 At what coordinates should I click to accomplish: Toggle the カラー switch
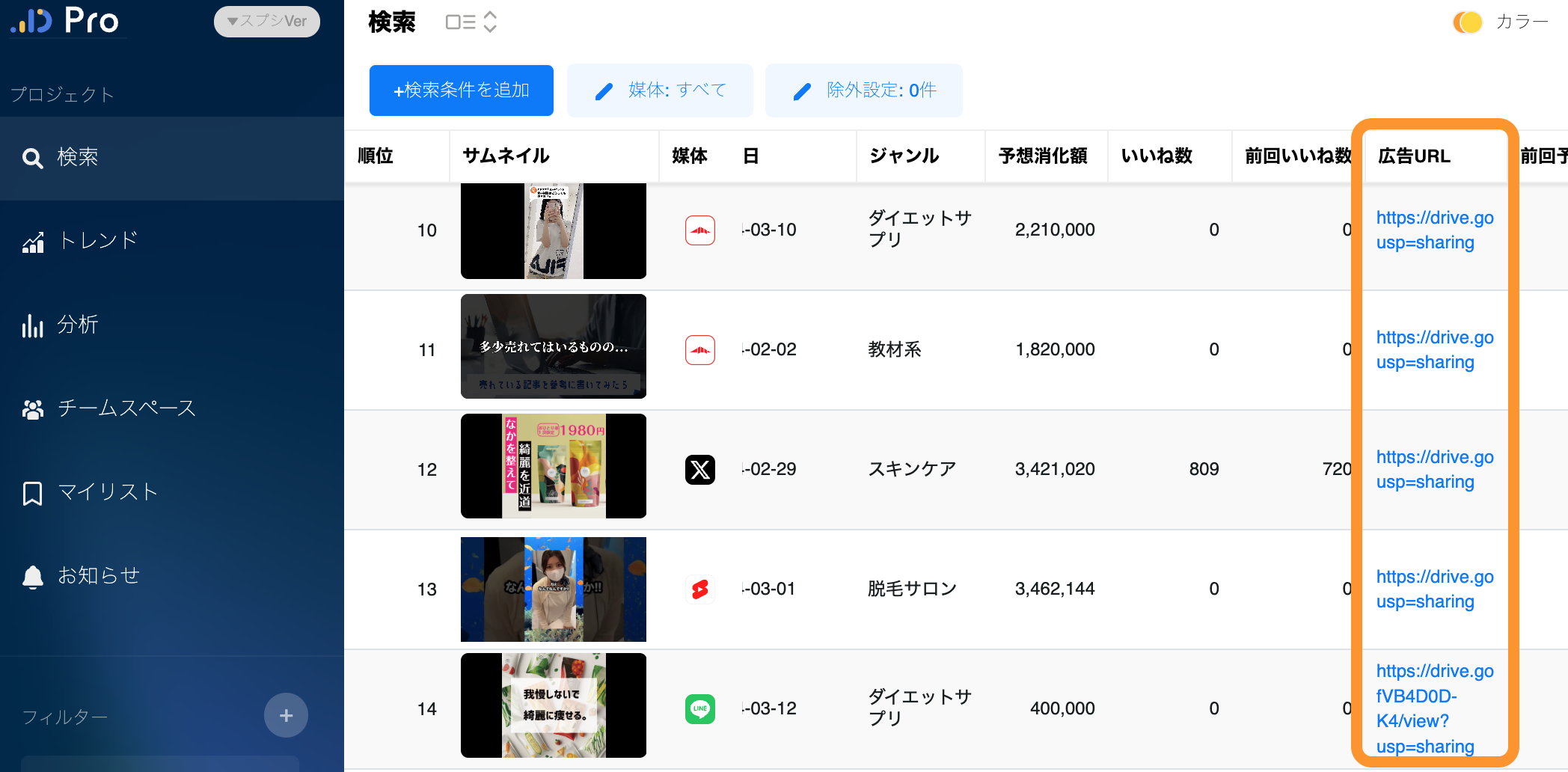click(x=1468, y=22)
